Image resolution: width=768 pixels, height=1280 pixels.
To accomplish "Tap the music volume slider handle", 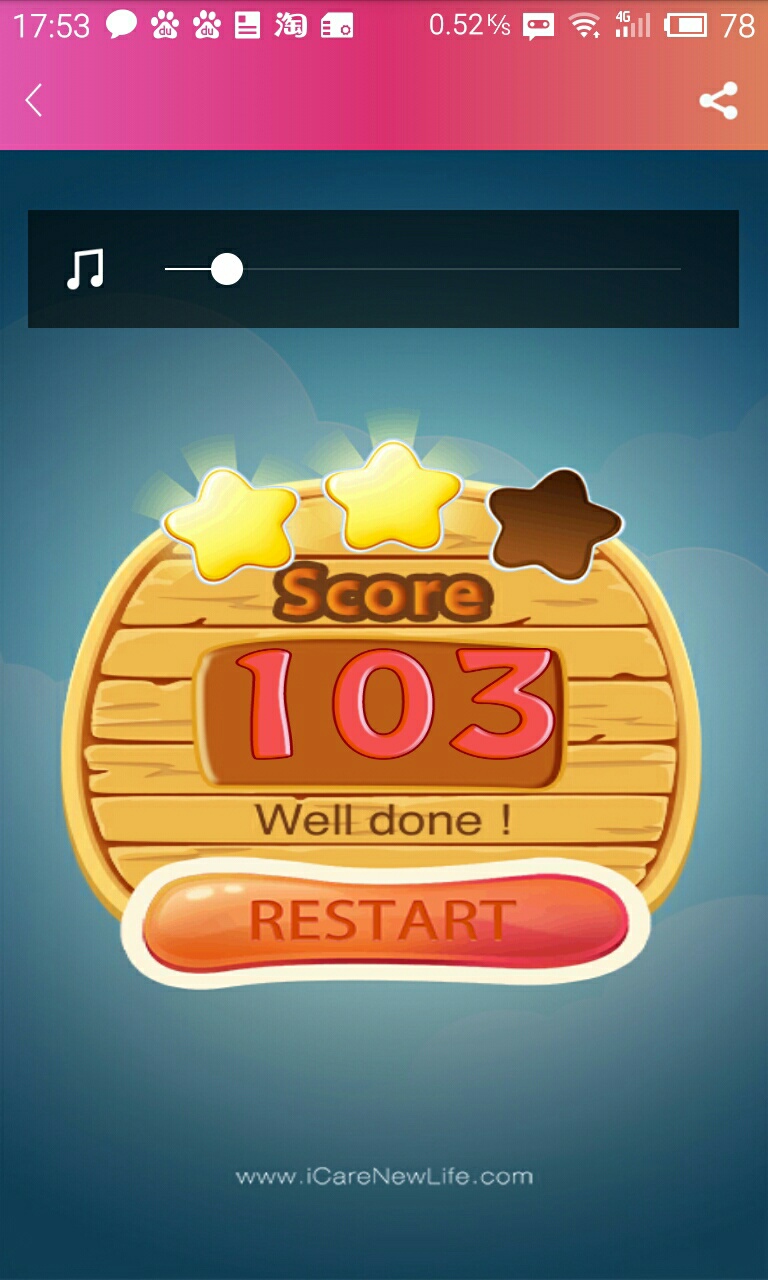I will (227, 269).
